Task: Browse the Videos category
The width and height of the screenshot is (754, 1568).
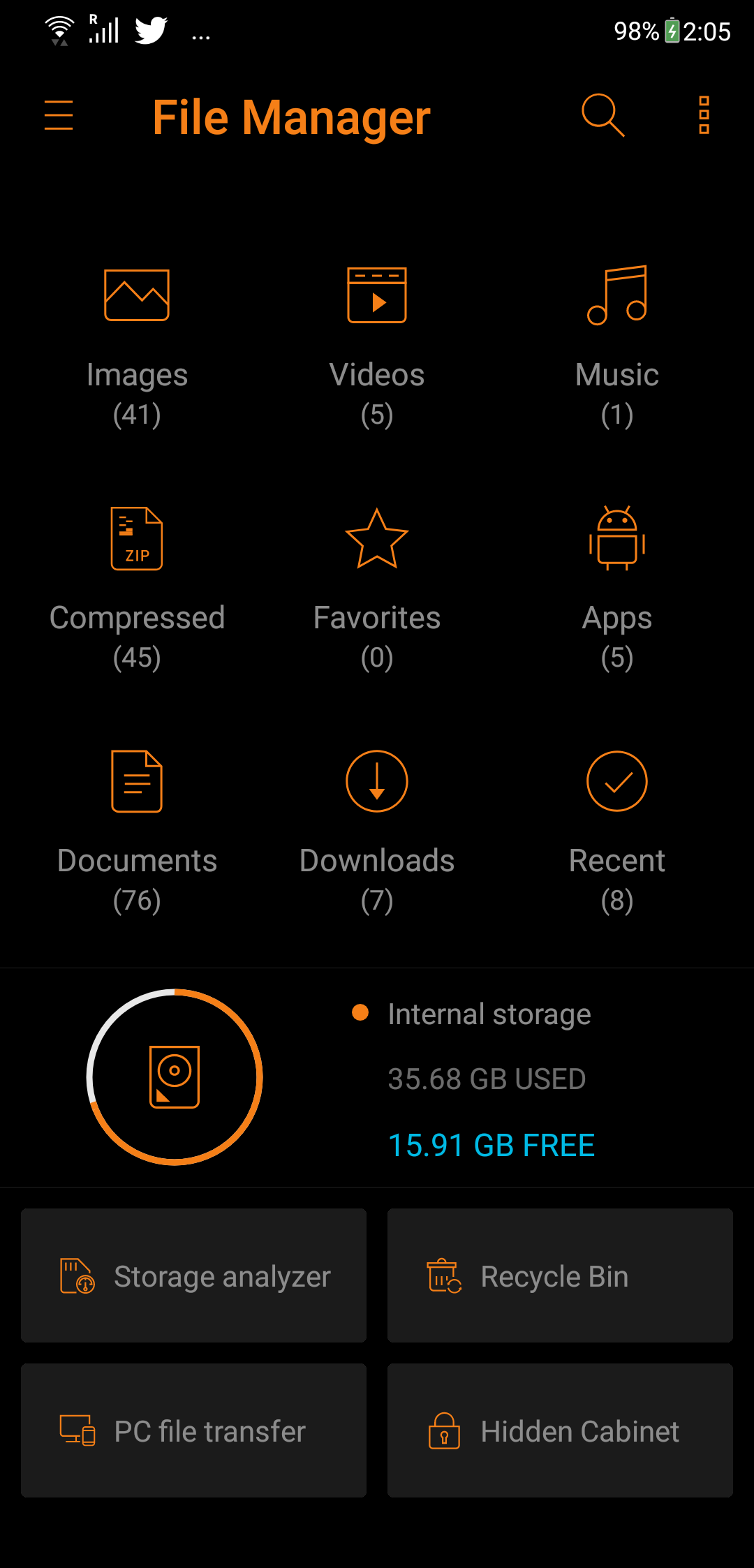Action: [377, 347]
